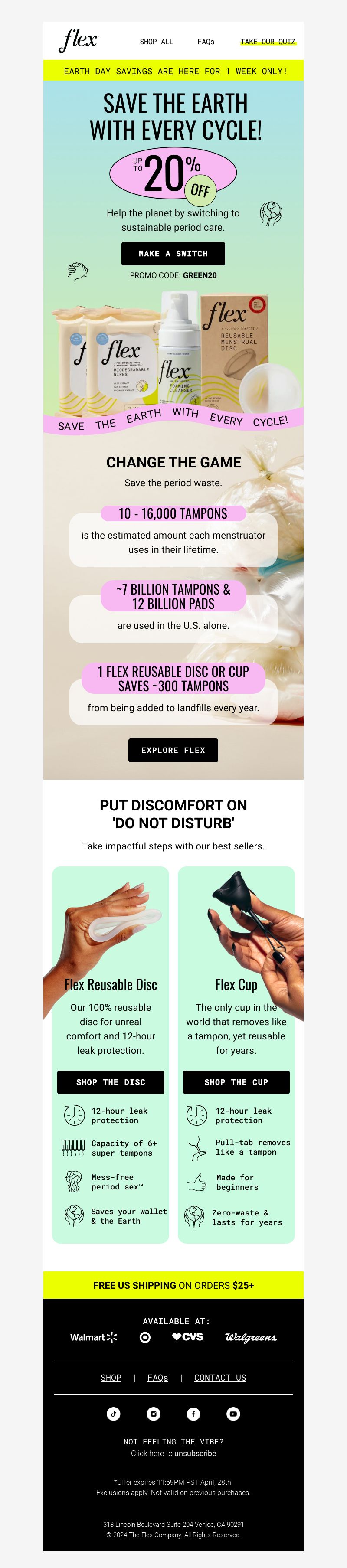Open the SHOP ALL link in header
The height and width of the screenshot is (1568, 347).
pos(157,42)
